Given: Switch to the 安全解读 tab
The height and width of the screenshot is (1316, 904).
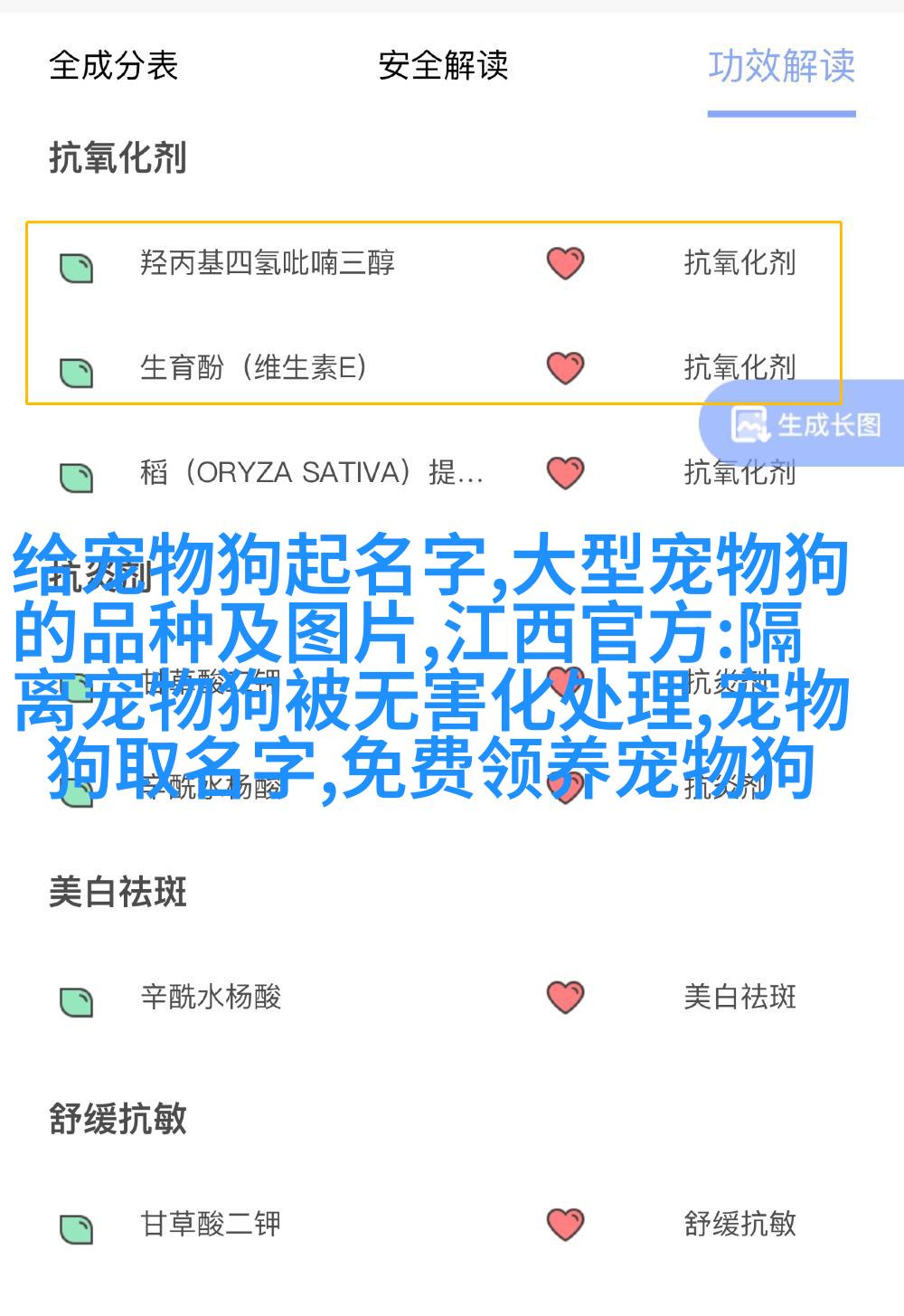Looking at the screenshot, I should (x=443, y=66).
